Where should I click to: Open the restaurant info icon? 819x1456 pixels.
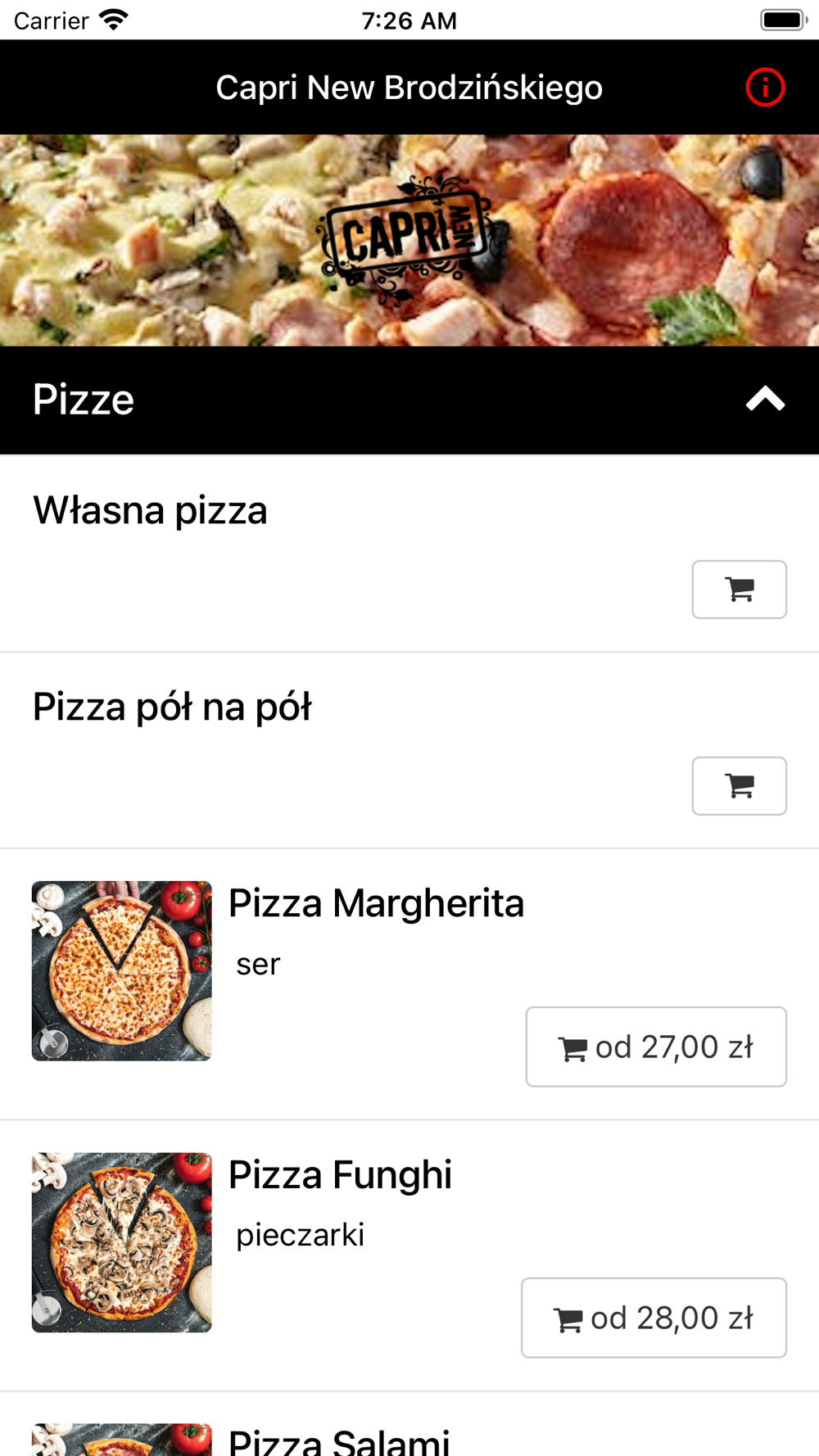[765, 88]
